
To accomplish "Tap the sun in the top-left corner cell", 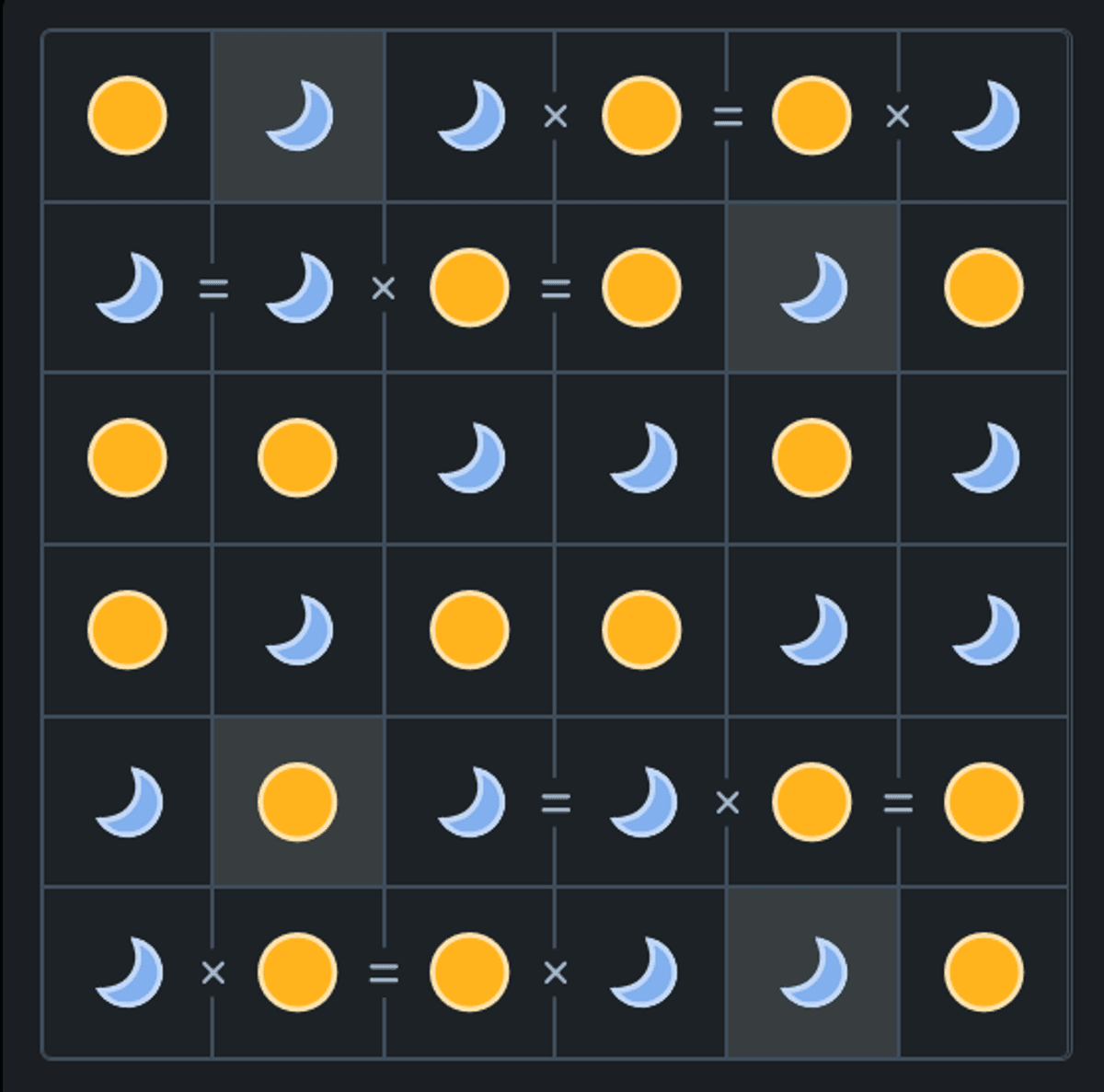I will click(127, 116).
